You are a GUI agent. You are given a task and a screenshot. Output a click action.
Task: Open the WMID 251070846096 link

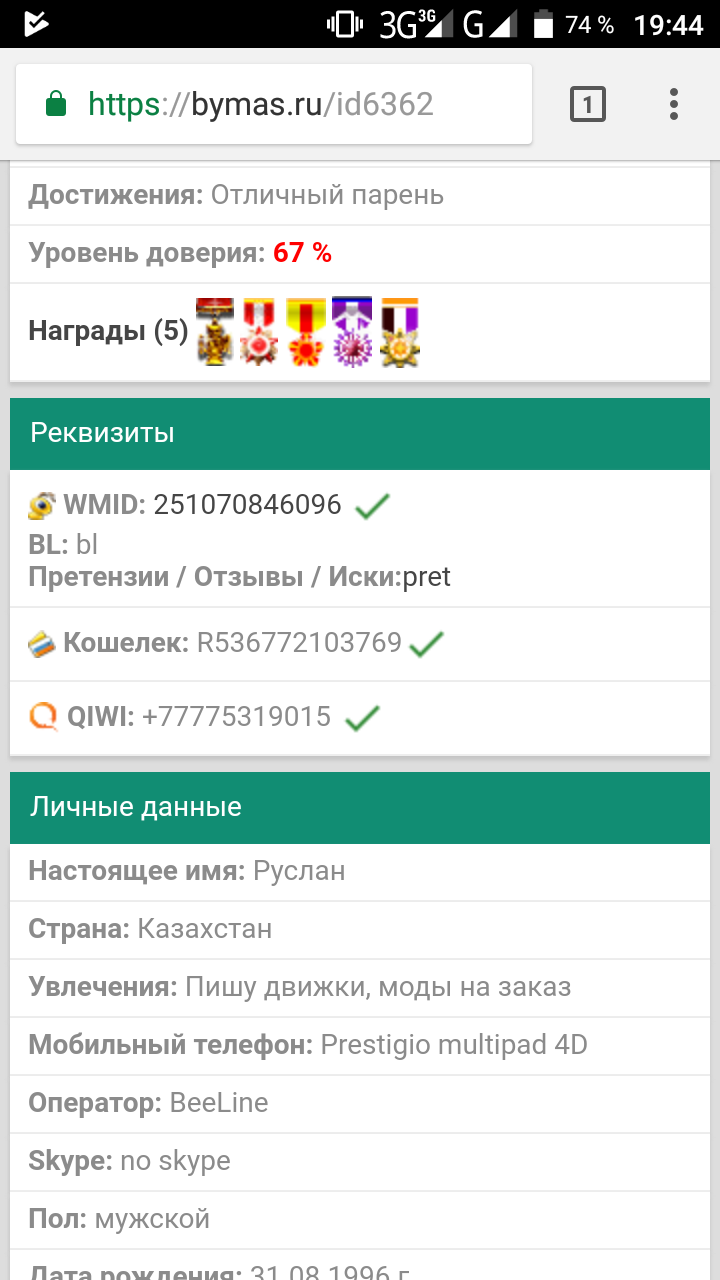click(247, 505)
